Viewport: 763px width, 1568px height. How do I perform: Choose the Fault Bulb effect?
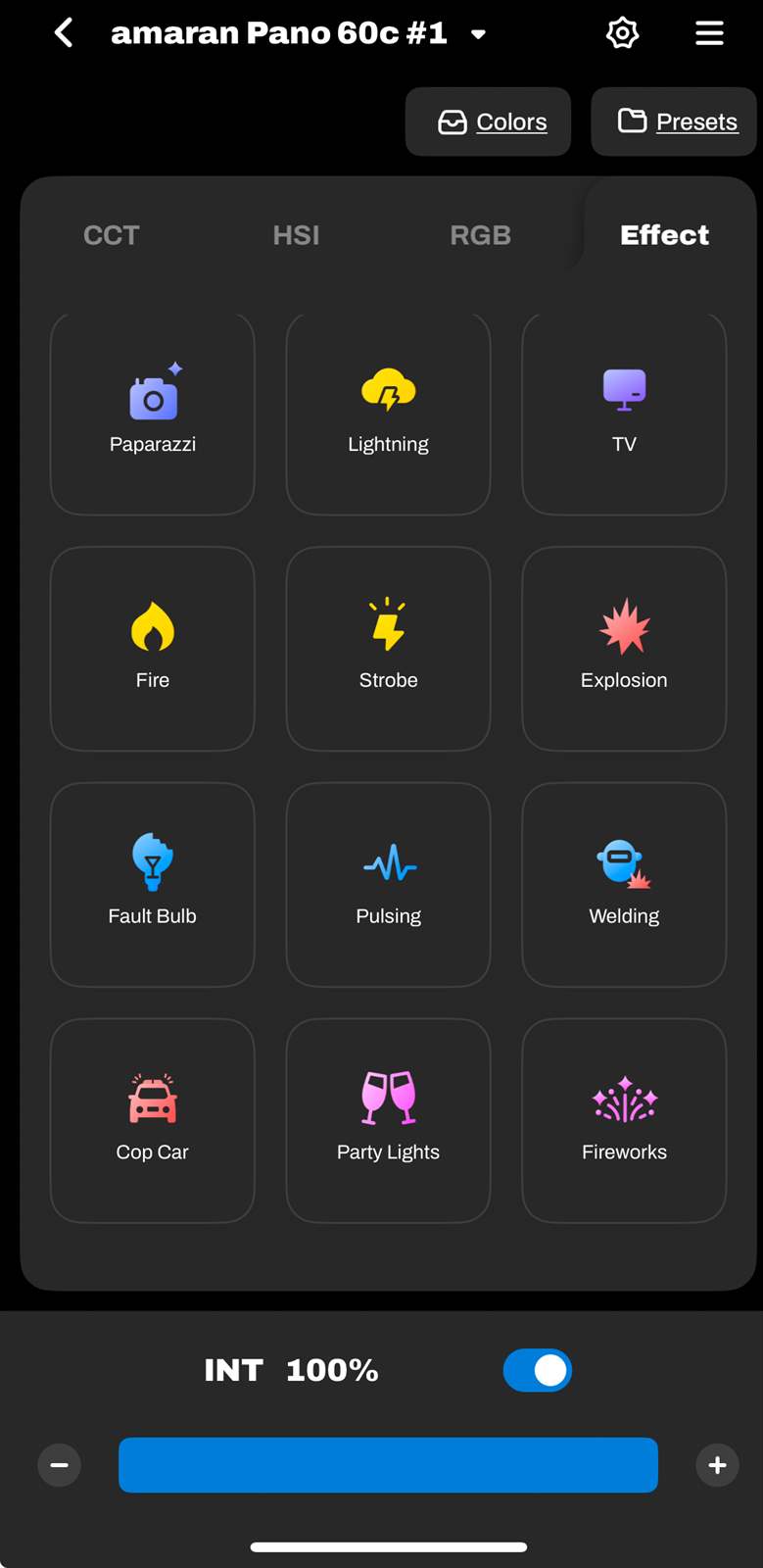coord(153,885)
